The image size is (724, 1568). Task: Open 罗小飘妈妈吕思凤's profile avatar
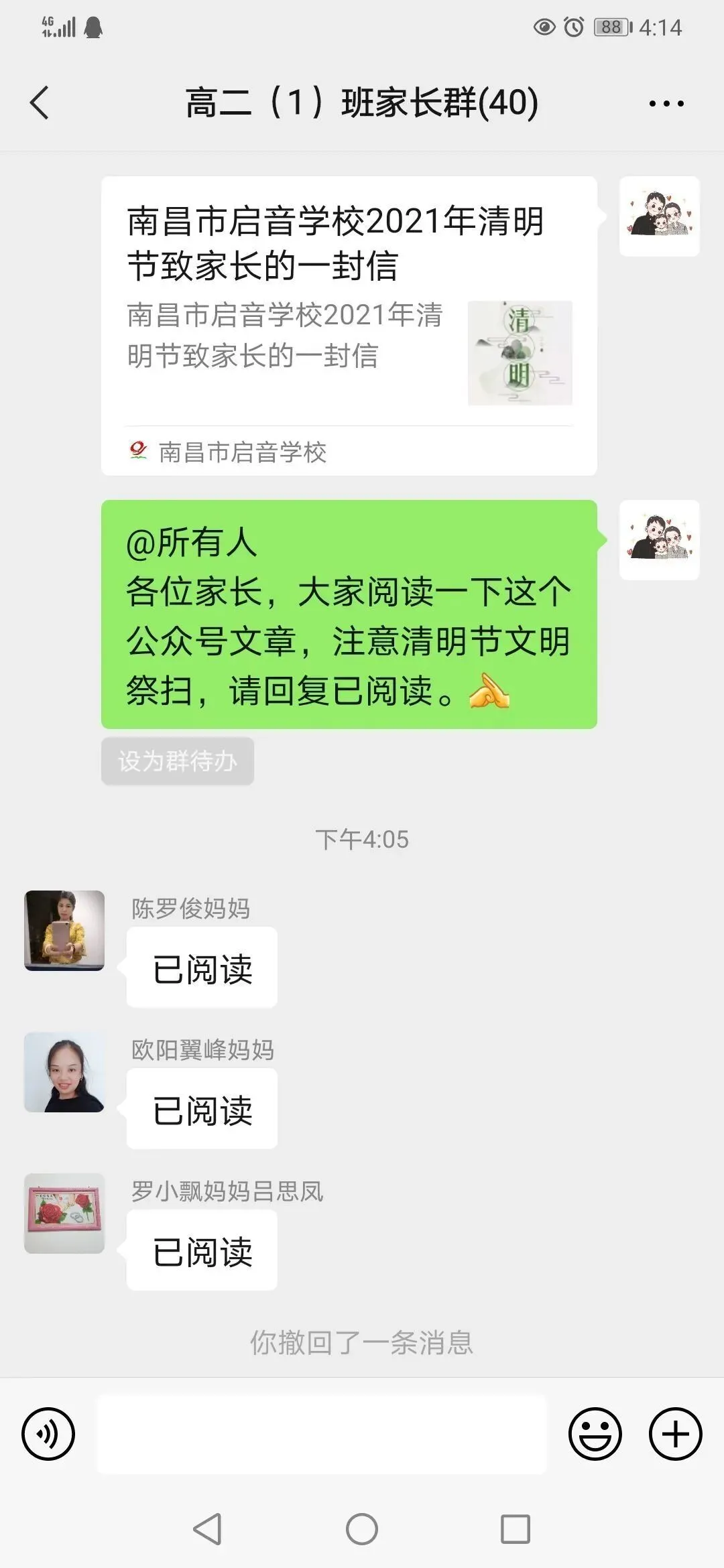[64, 1214]
